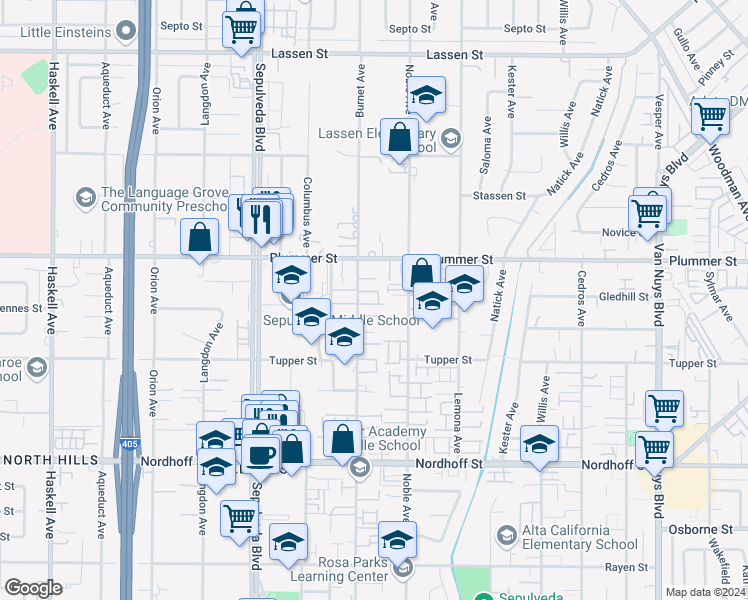Tap the shopping cart marker on Lassen St
Screen dimensions: 748x600
pyautogui.click(x=242, y=30)
